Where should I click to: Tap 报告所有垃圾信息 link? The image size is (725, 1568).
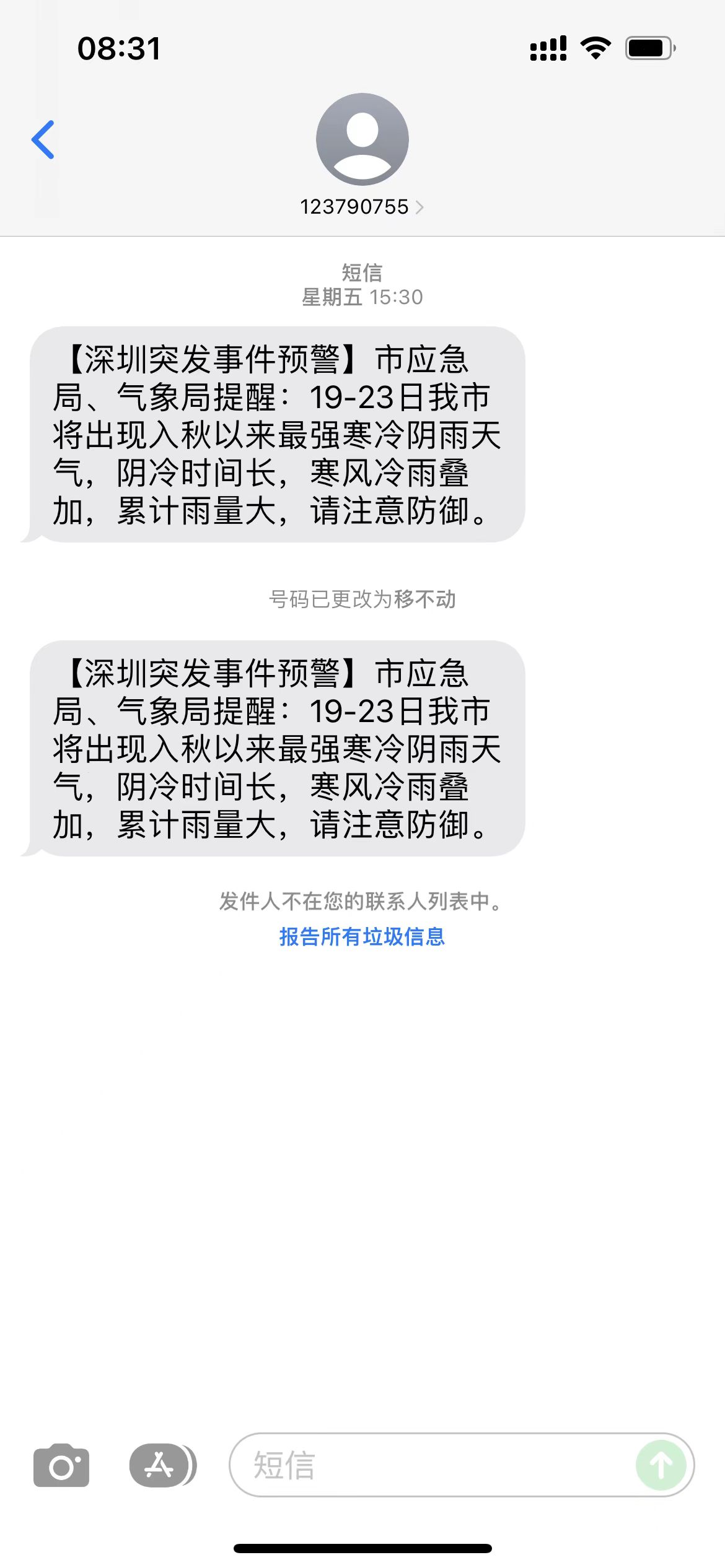click(x=361, y=938)
